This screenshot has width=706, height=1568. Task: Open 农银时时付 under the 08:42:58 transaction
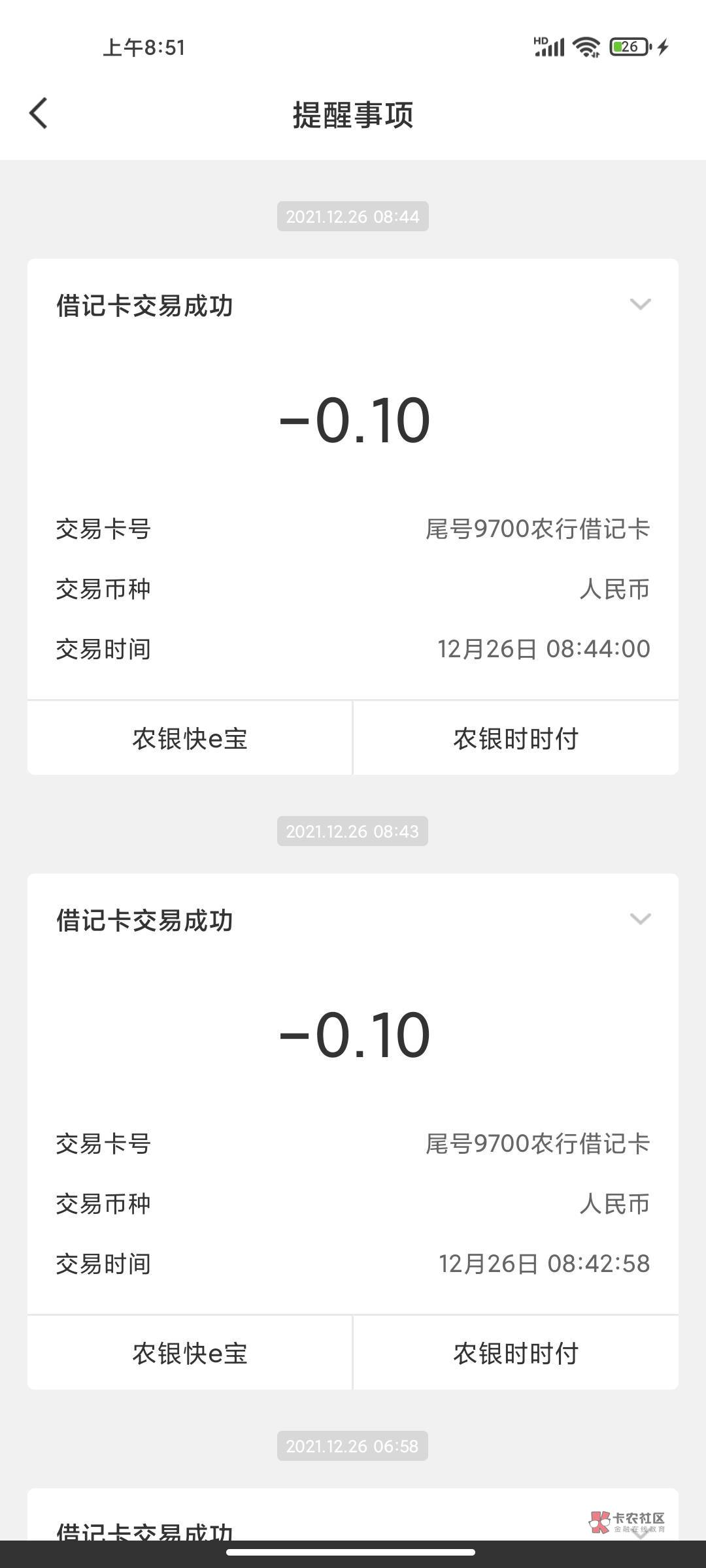click(x=516, y=1354)
